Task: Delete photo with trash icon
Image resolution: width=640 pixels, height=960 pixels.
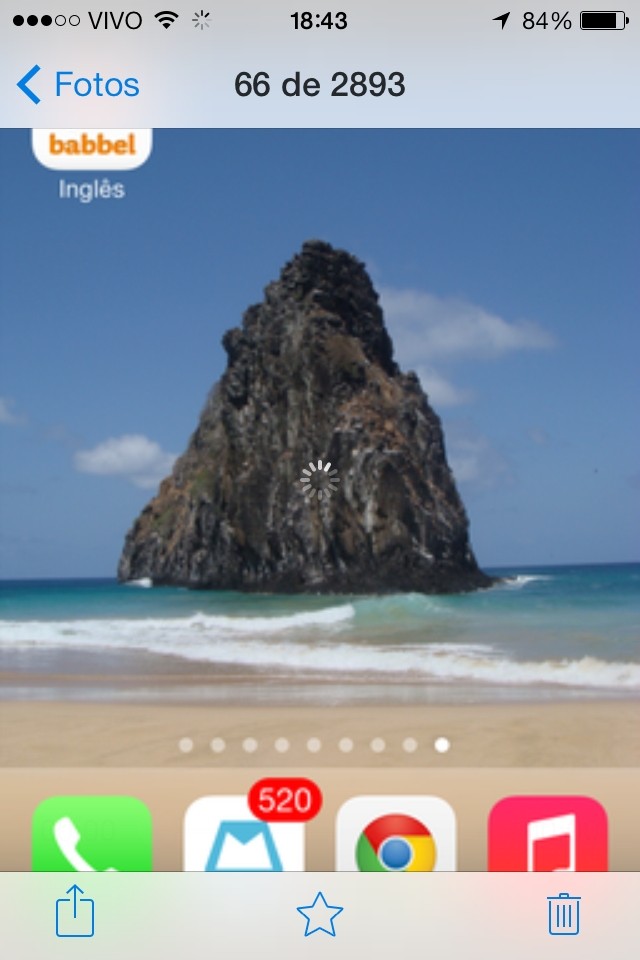Action: [564, 914]
